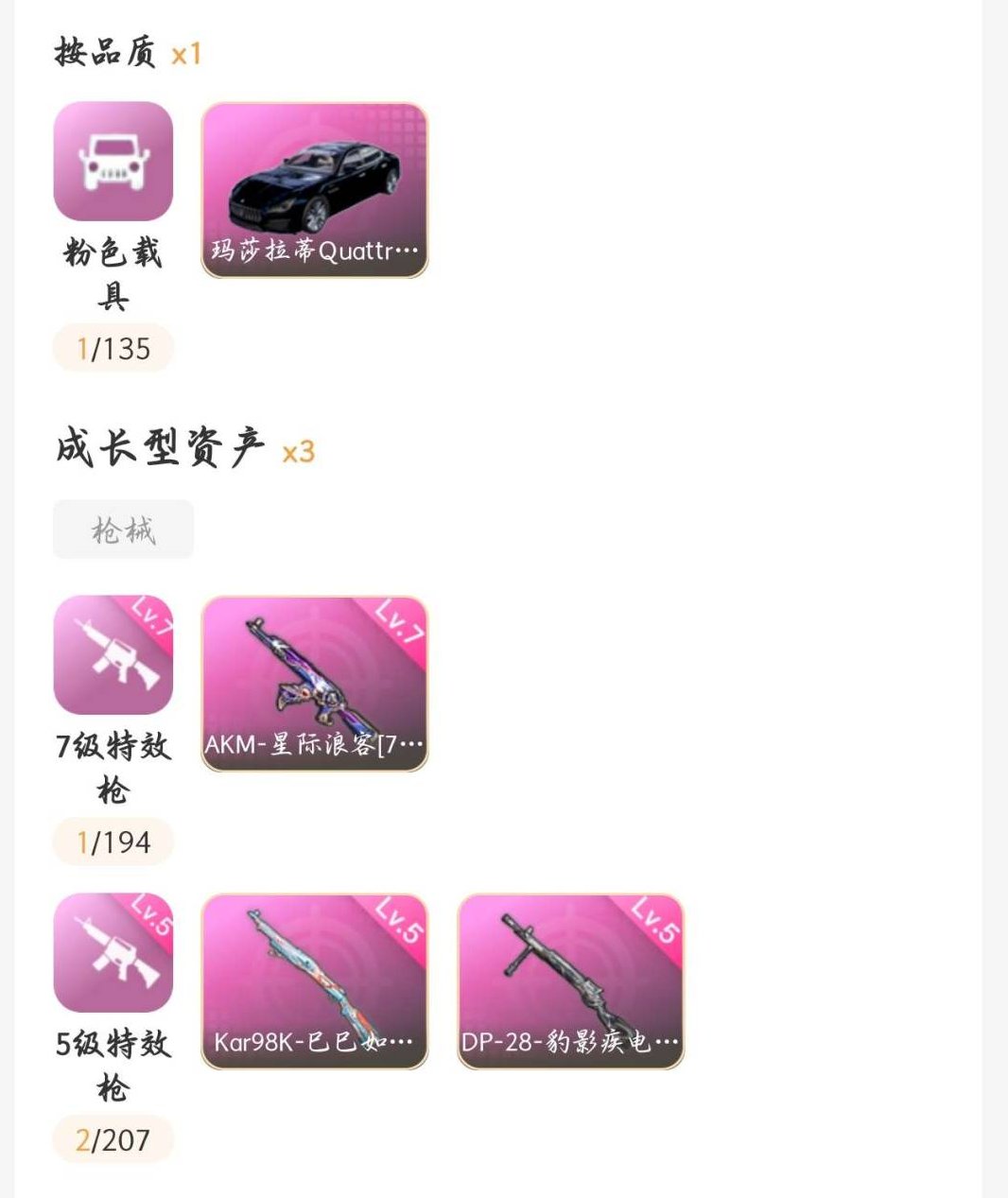Click the Lv.5 special effect gun icon
Image resolution: width=1008 pixels, height=1198 pixels.
coord(113,953)
